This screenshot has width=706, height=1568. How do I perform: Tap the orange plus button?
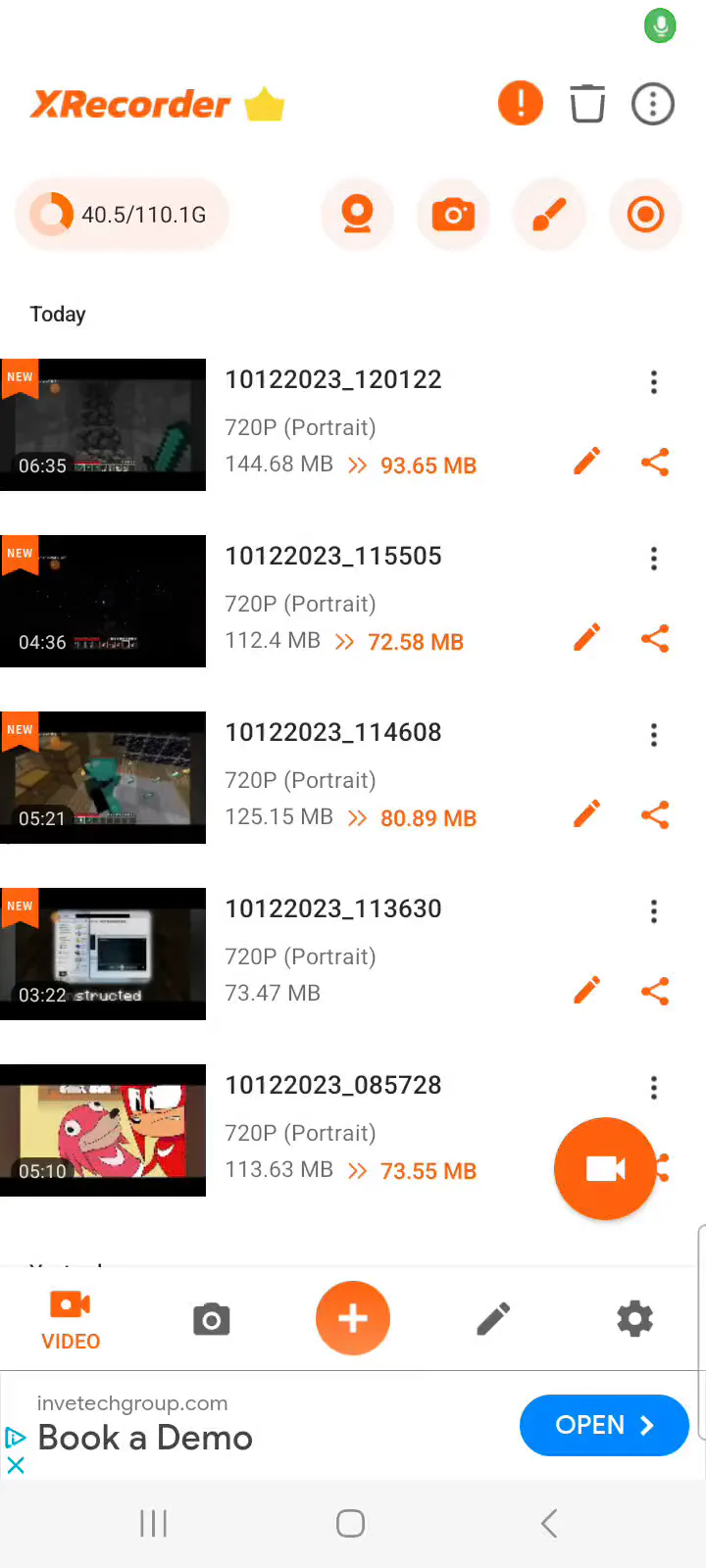pyautogui.click(x=353, y=1318)
